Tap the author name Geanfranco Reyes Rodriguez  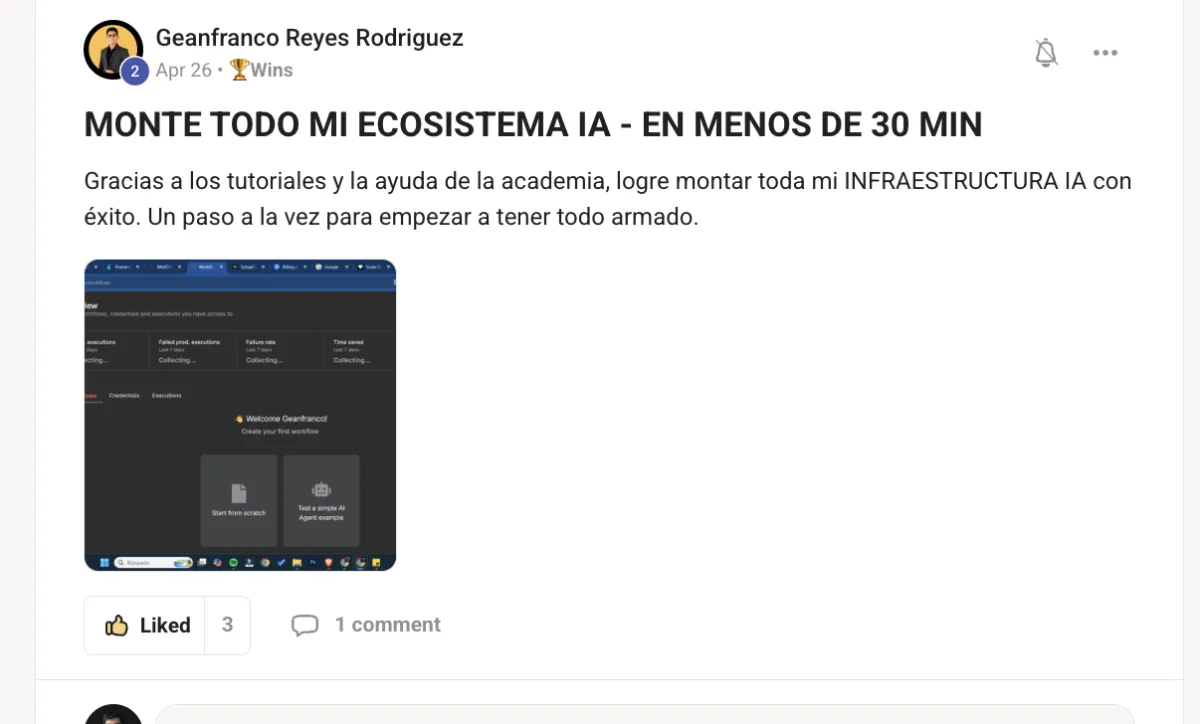(309, 38)
